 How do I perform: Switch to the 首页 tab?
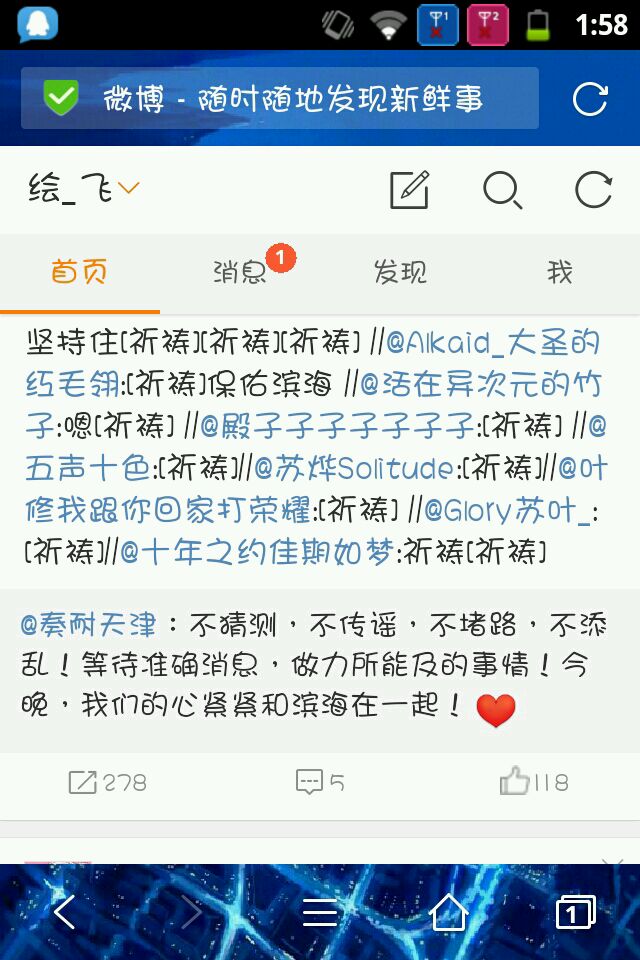(80, 272)
